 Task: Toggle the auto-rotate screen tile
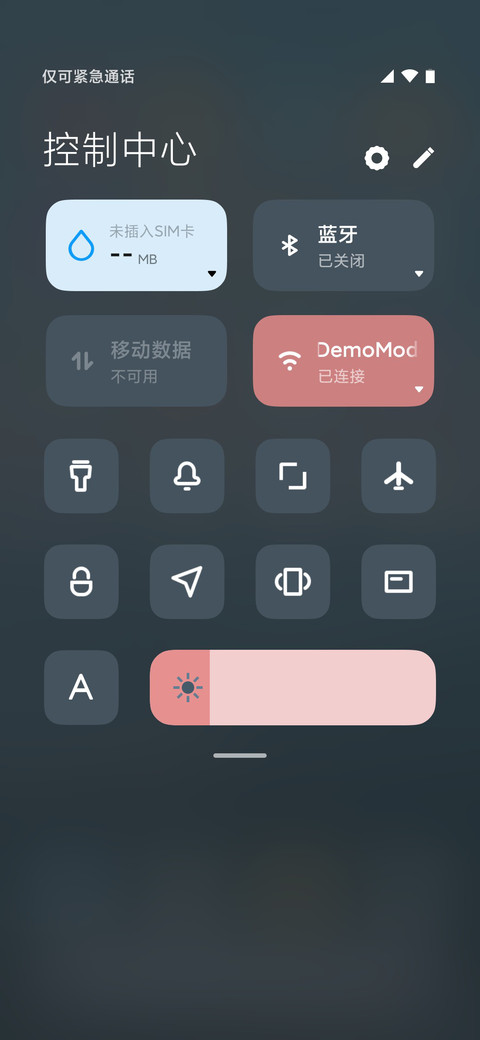click(x=292, y=582)
